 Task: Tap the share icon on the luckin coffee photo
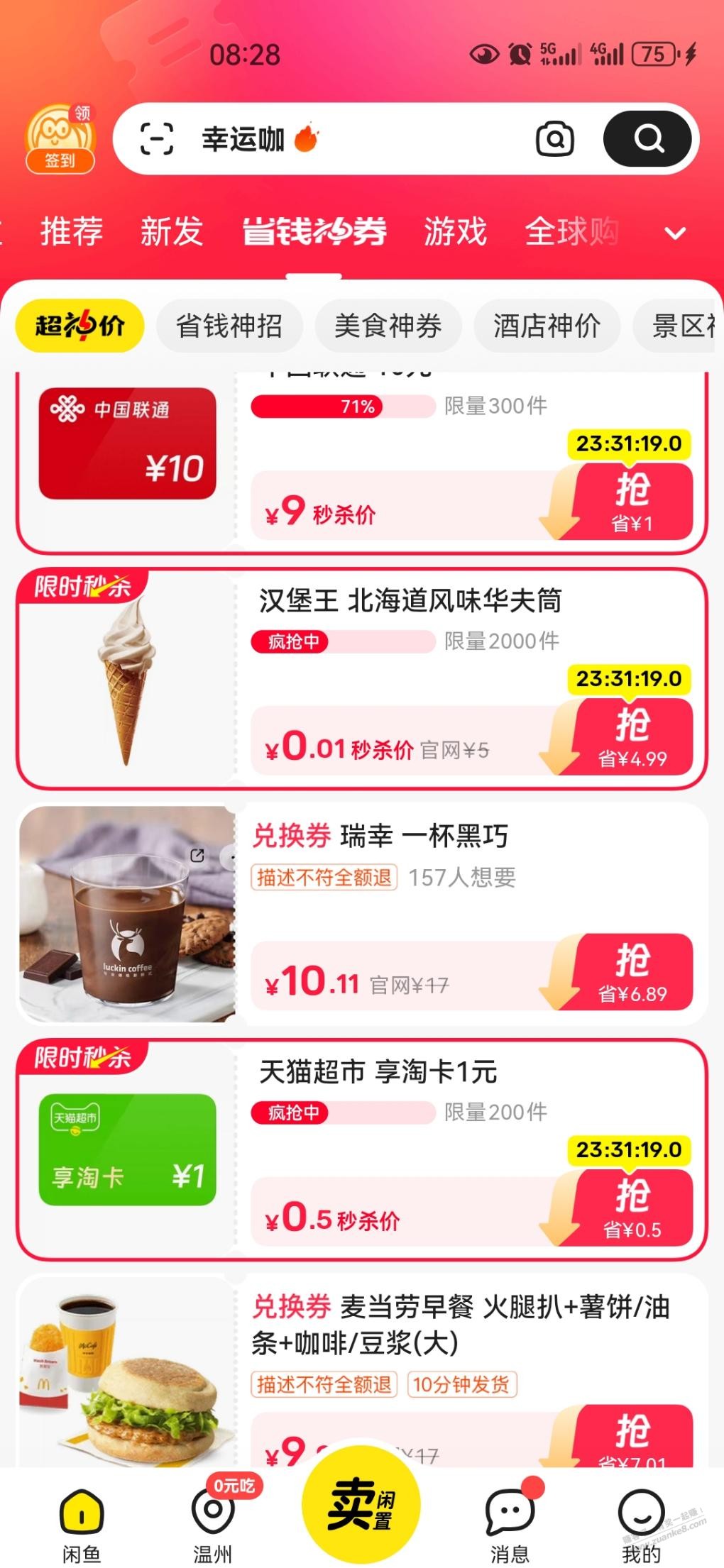(198, 856)
